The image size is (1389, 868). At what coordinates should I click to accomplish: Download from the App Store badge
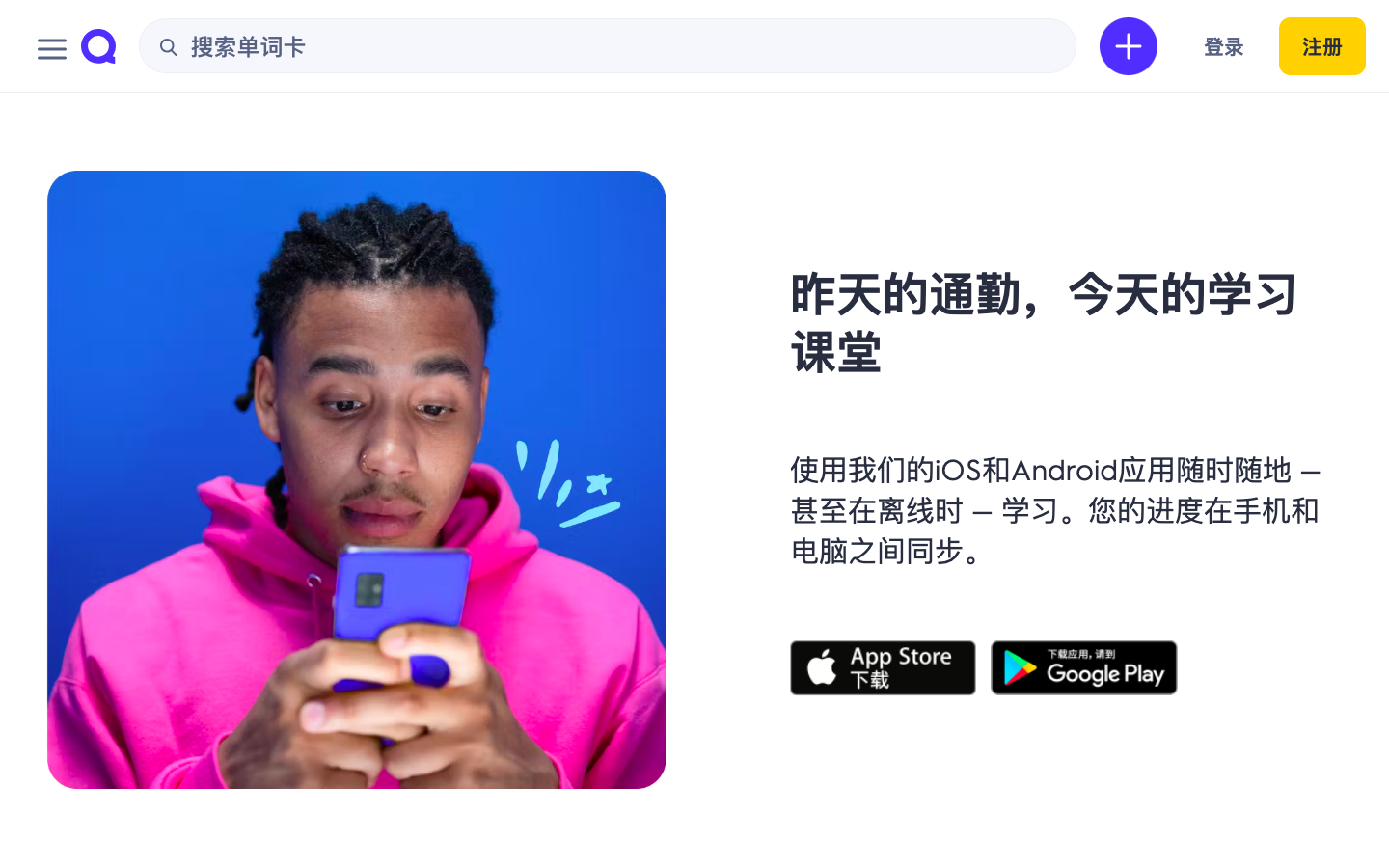point(883,667)
